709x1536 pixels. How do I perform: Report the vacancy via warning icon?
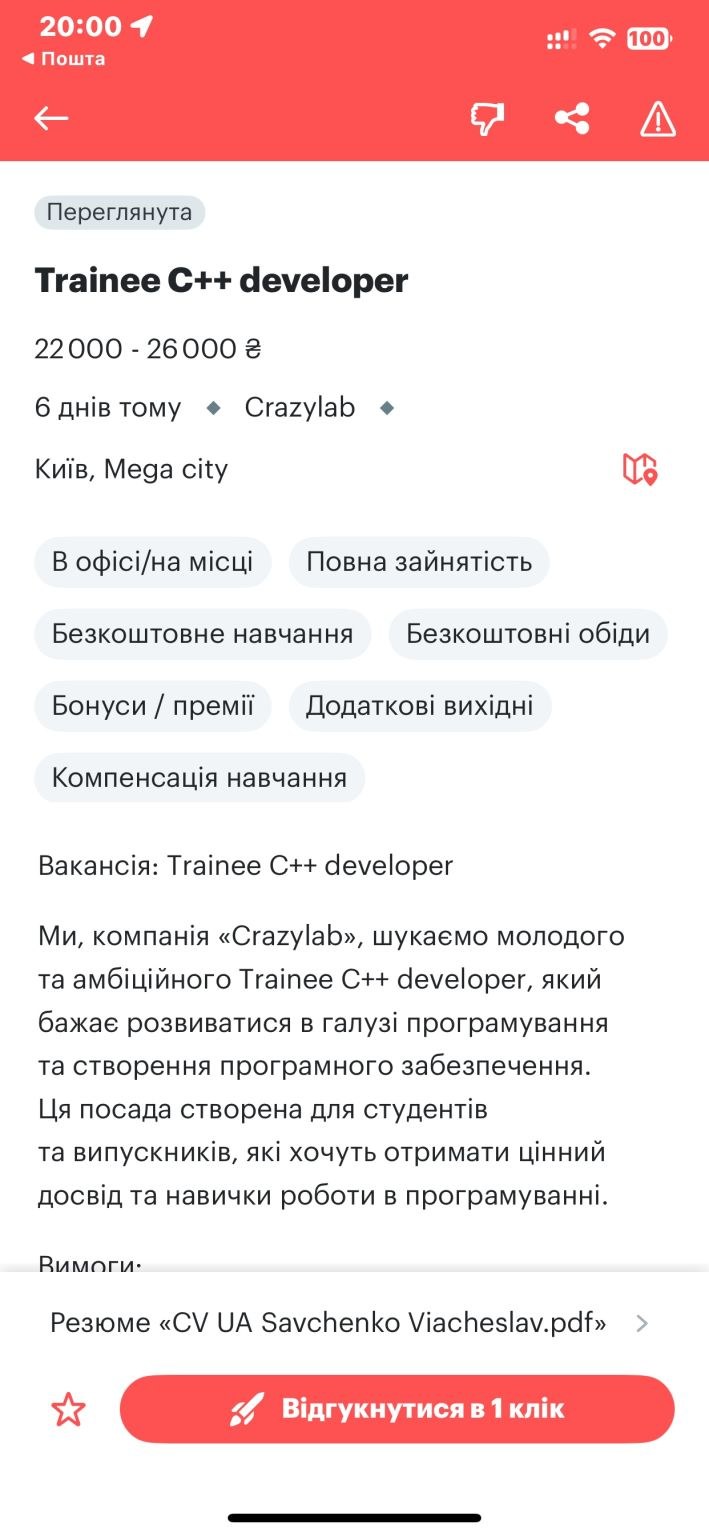tap(658, 119)
